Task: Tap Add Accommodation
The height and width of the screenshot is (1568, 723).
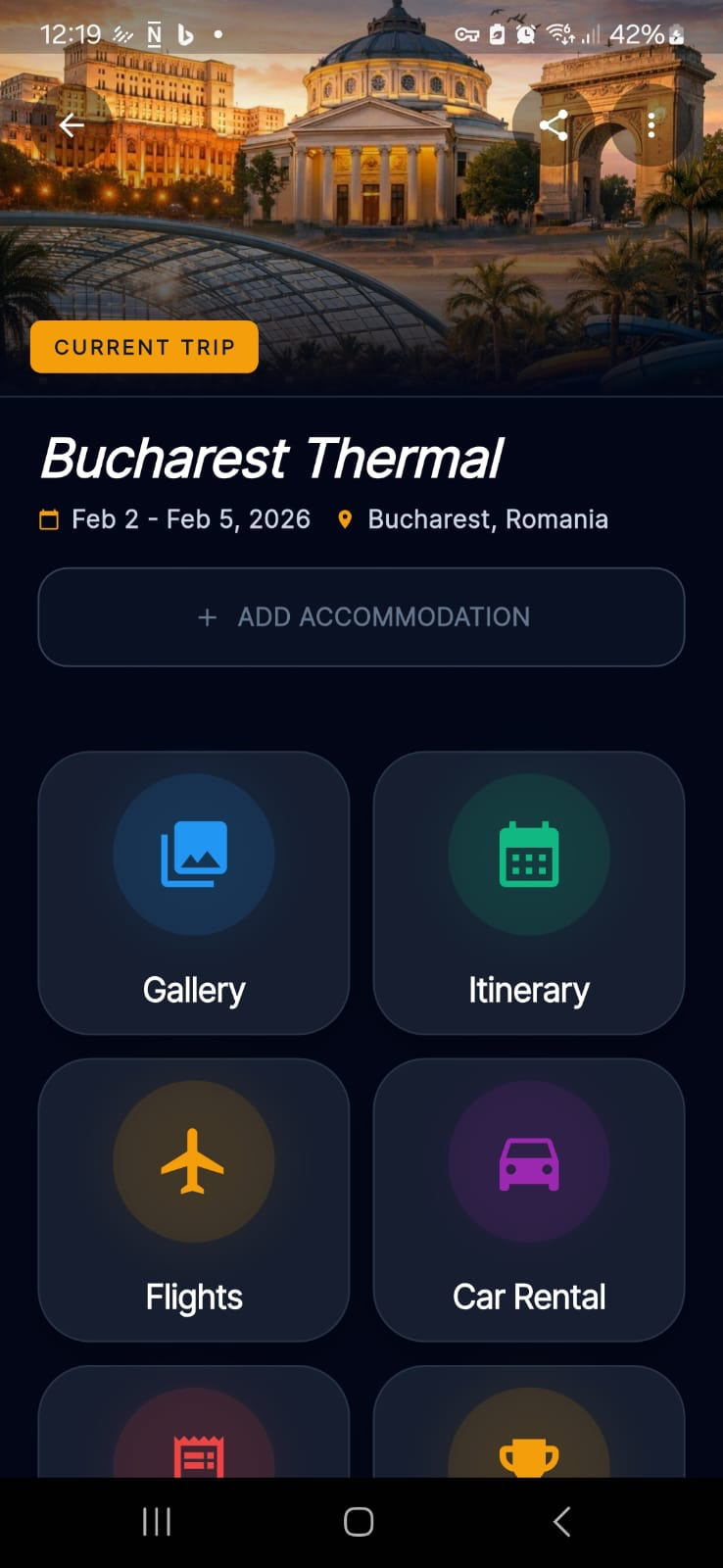Action: pos(361,617)
